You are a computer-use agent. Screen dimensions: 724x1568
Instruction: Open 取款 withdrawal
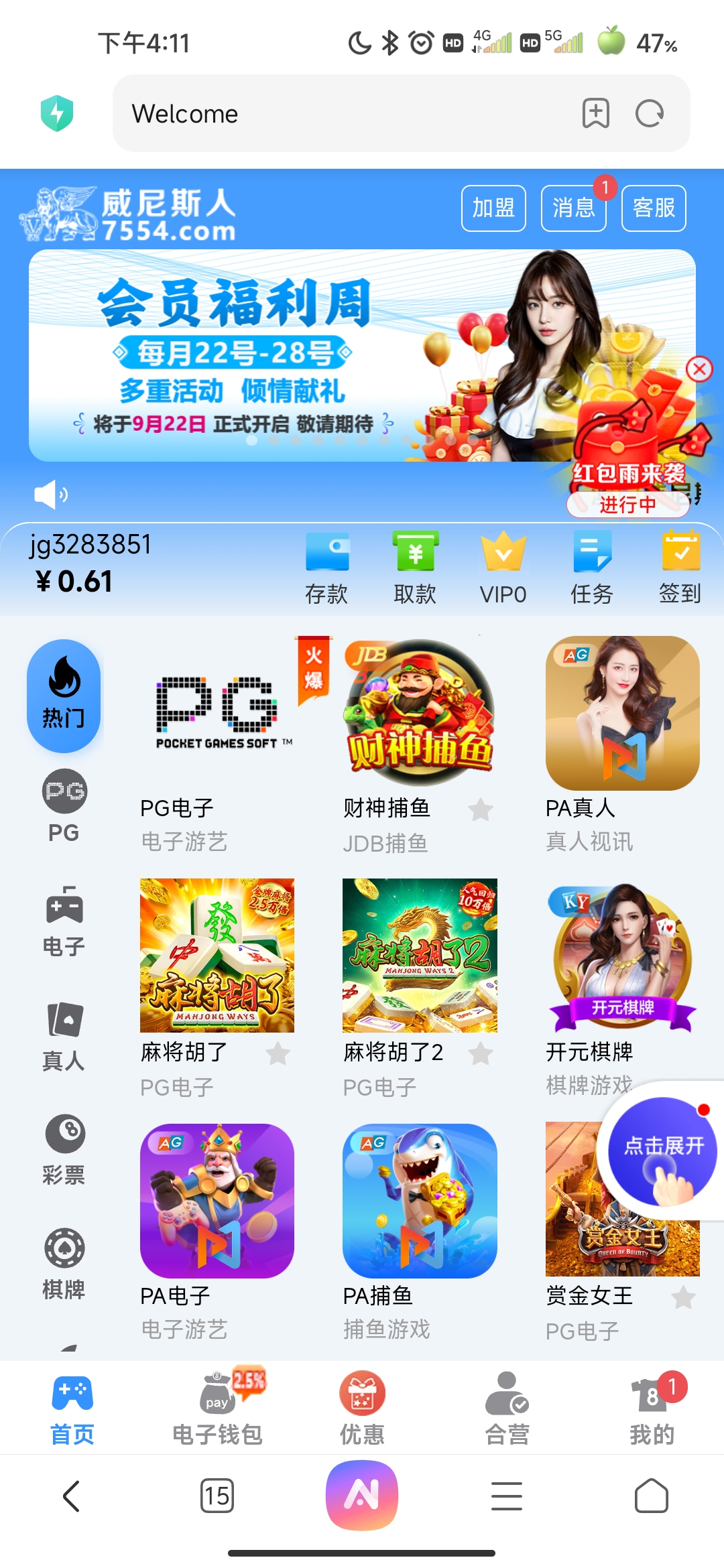[416, 567]
